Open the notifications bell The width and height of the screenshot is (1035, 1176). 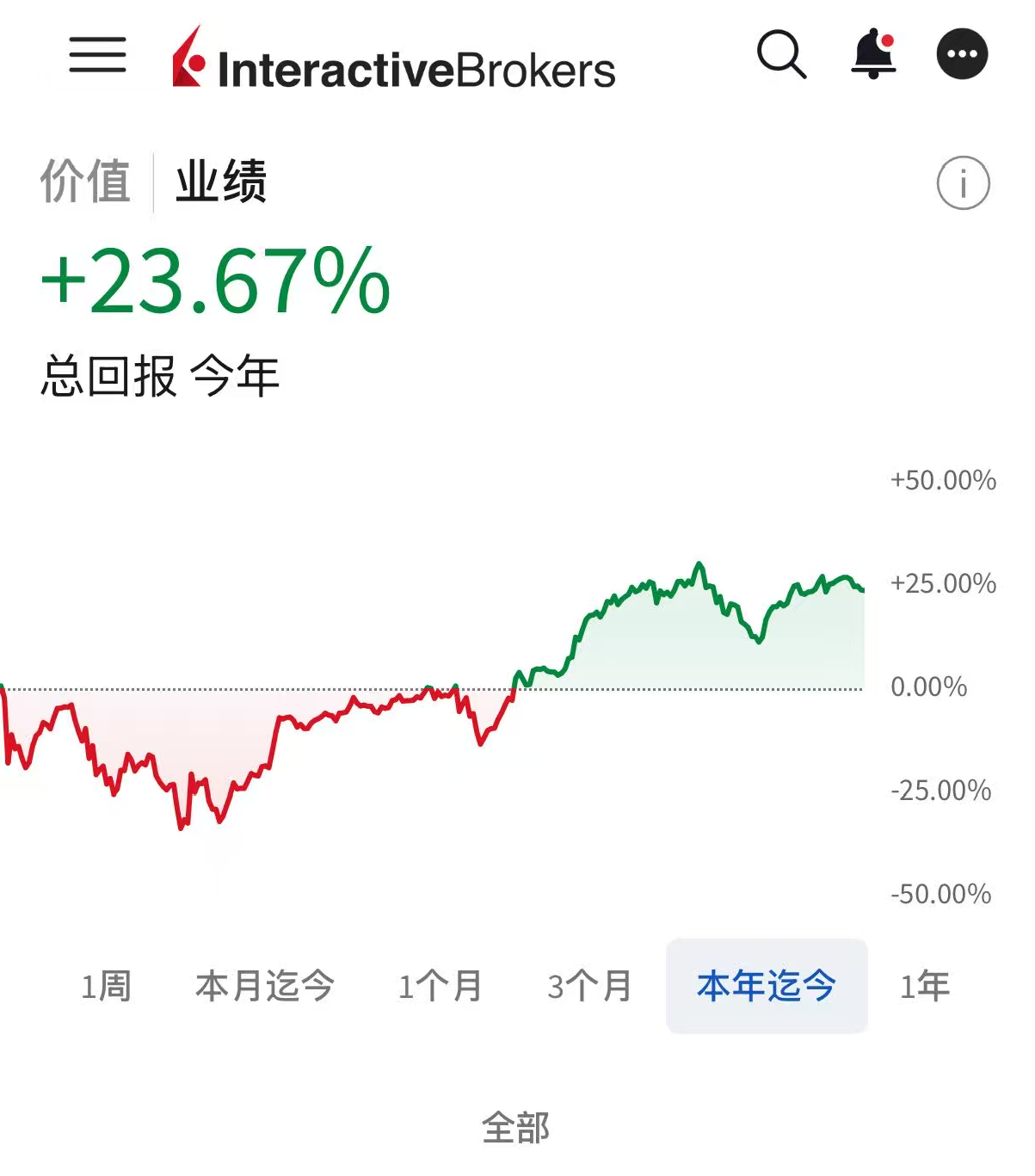873,55
